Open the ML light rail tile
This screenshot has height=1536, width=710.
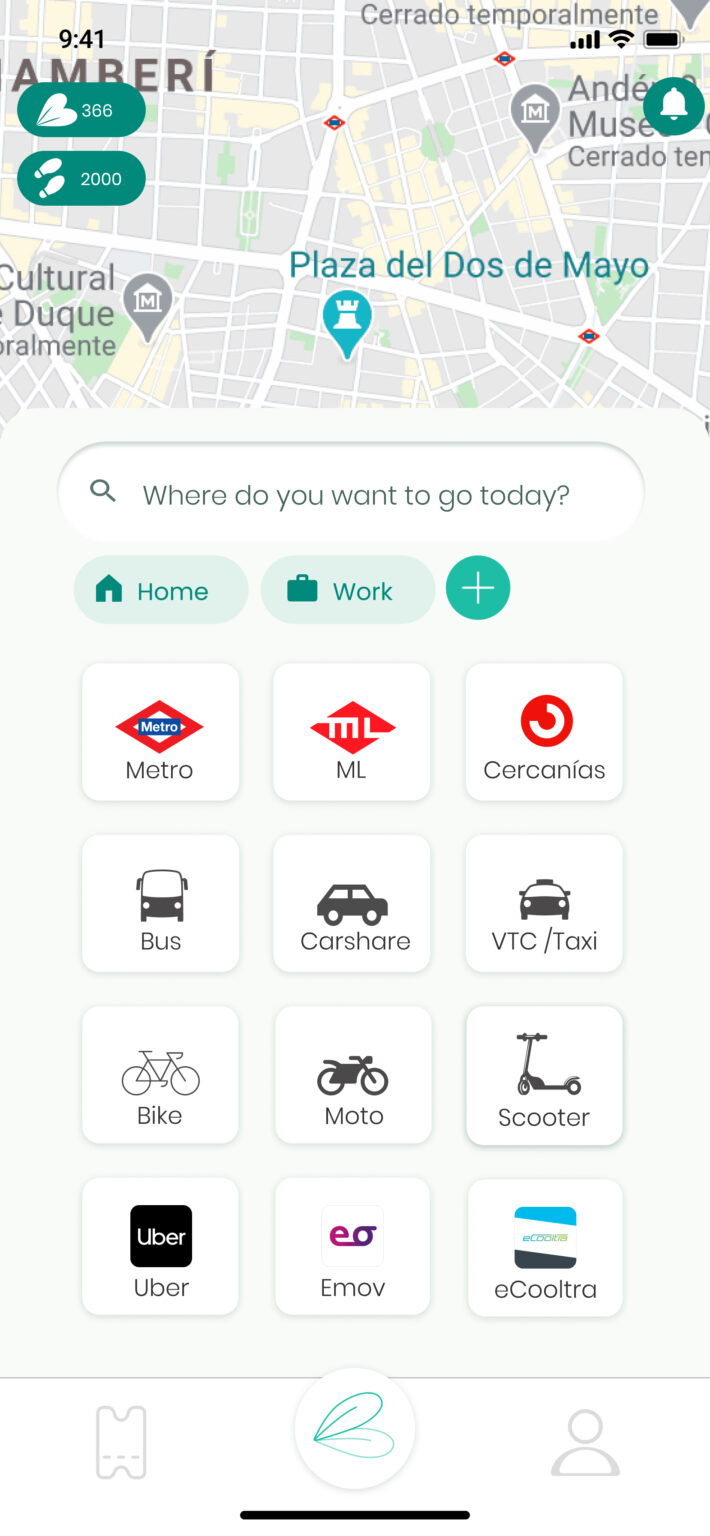click(351, 732)
